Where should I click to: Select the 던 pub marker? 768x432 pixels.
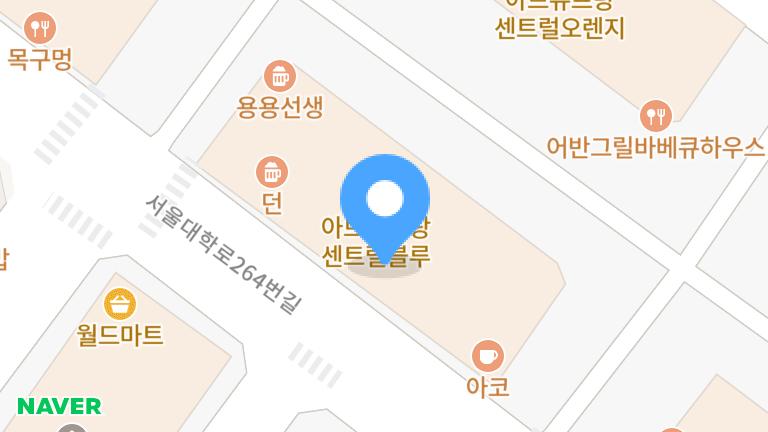click(271, 172)
